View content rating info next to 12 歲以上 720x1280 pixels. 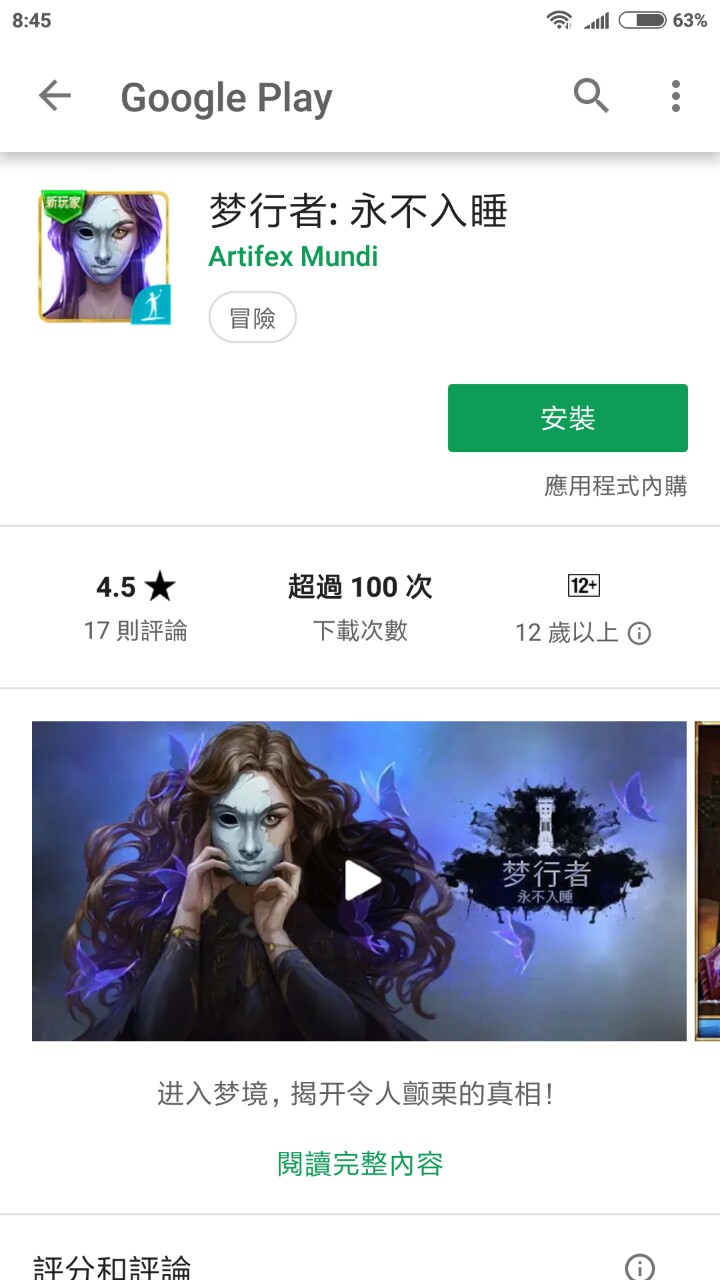click(639, 633)
